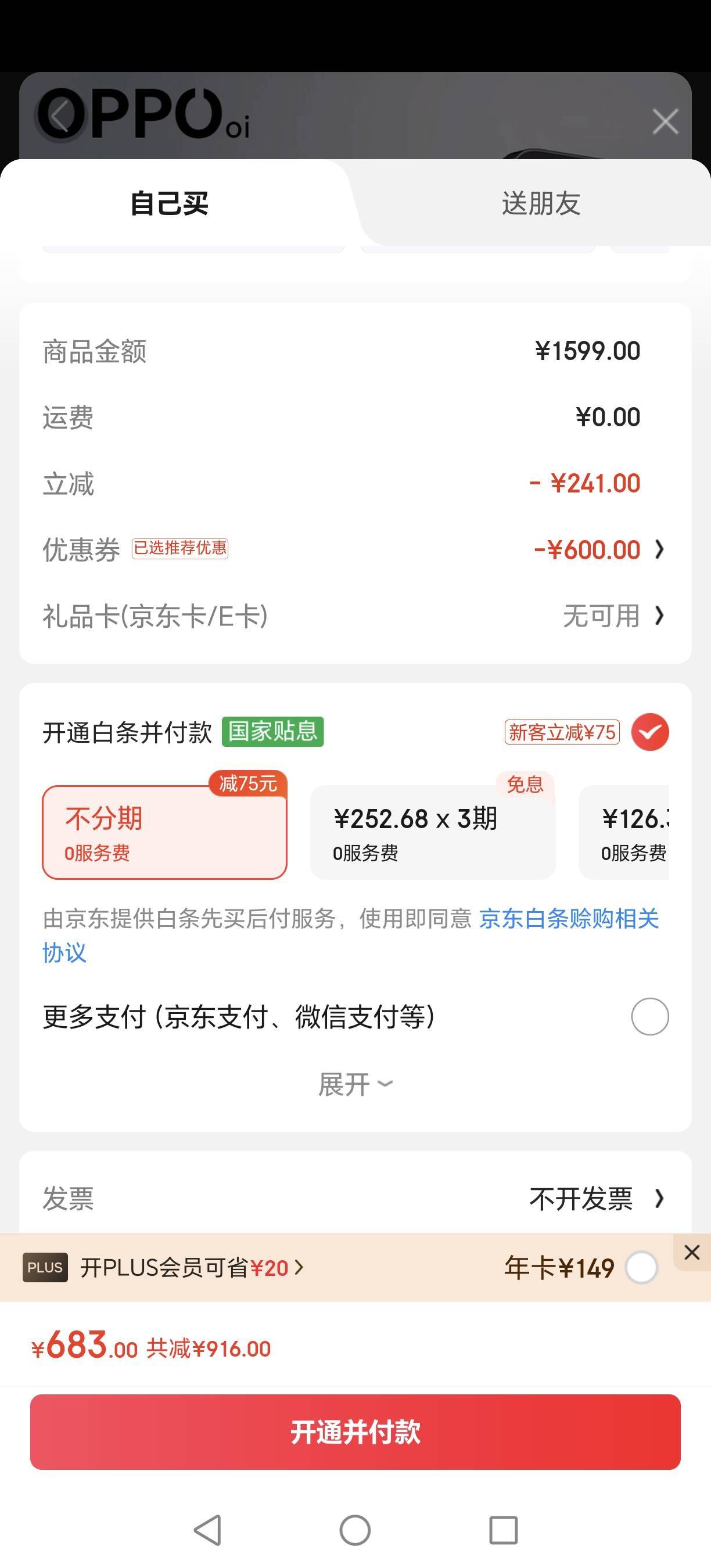Select the 年卡¥149 PLUS option
This screenshot has width=711, height=1568.
(642, 1268)
